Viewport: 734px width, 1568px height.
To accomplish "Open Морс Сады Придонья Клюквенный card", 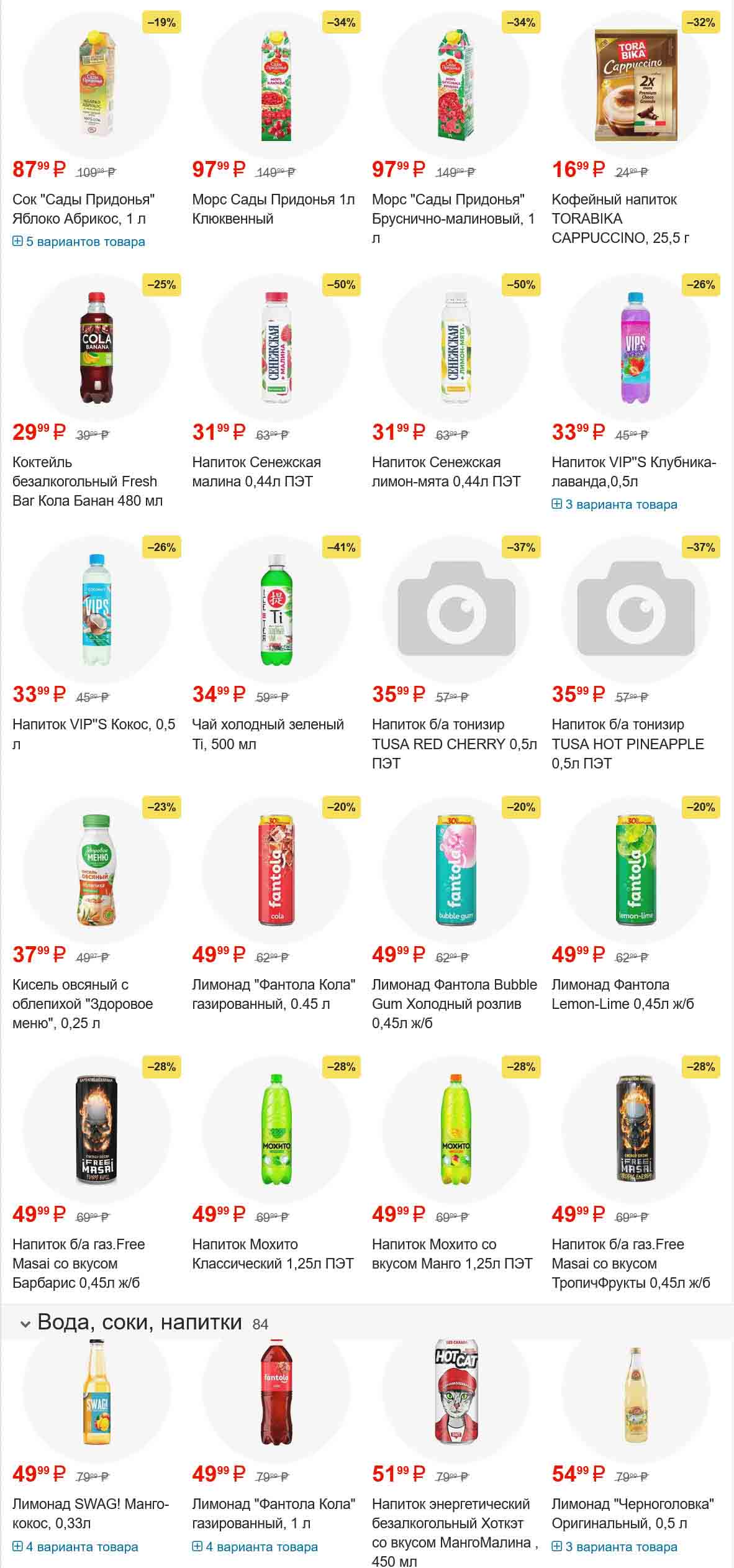I will pos(273,209).
